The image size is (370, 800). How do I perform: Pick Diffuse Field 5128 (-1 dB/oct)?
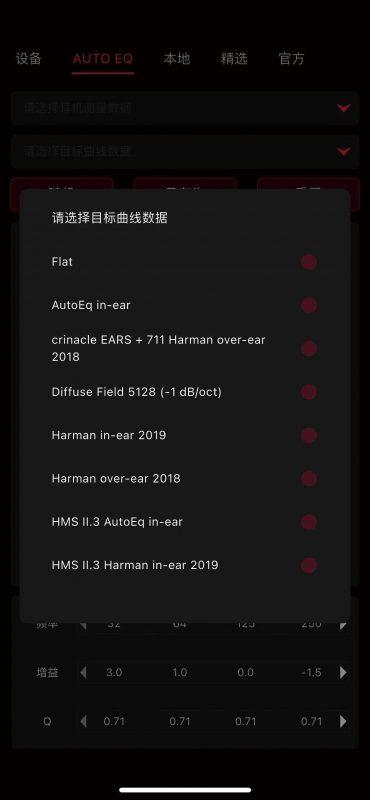[185, 392]
